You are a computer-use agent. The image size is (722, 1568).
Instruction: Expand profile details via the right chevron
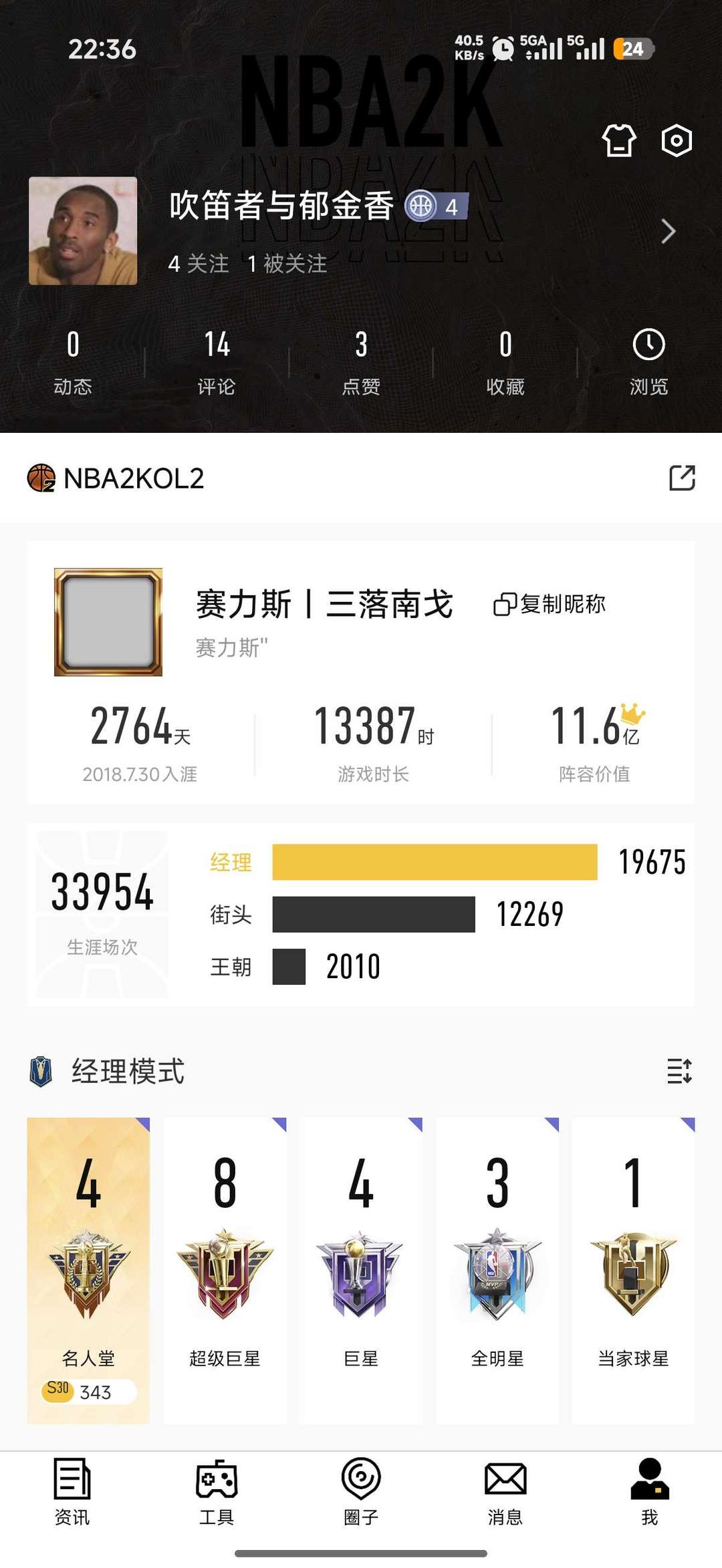coord(668,232)
